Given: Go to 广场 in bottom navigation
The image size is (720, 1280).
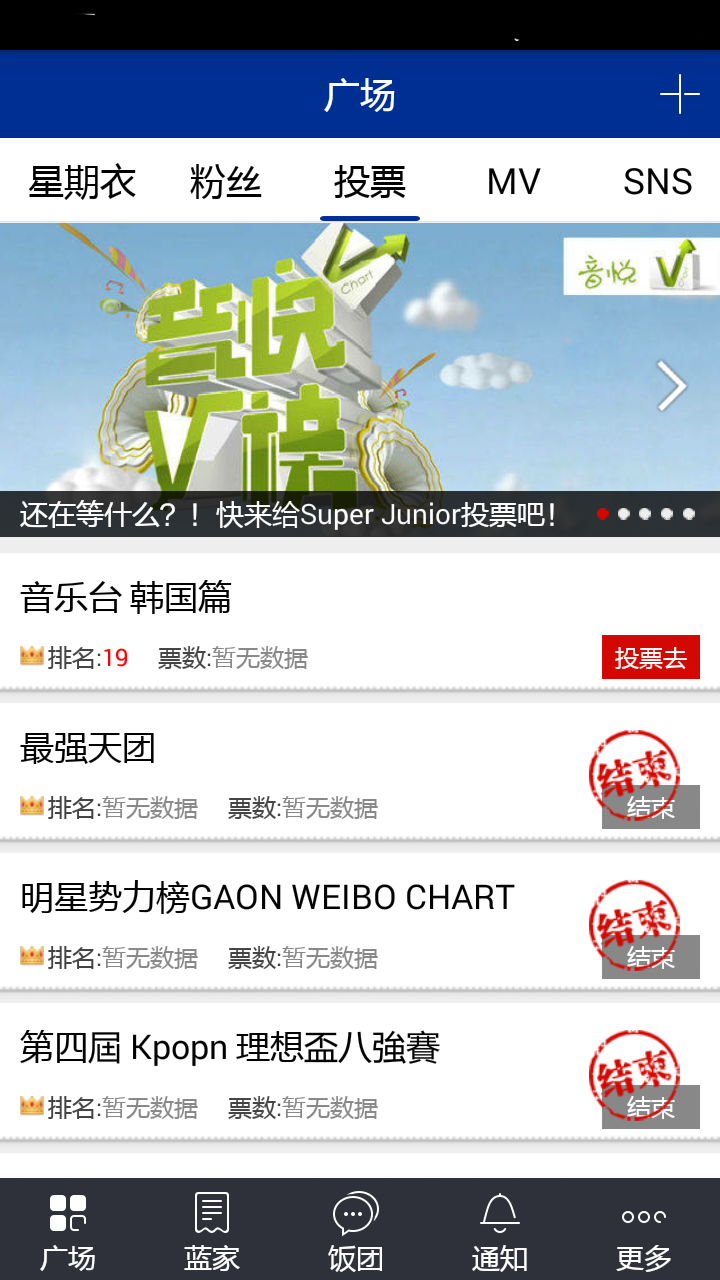Looking at the screenshot, I should click(68, 1231).
